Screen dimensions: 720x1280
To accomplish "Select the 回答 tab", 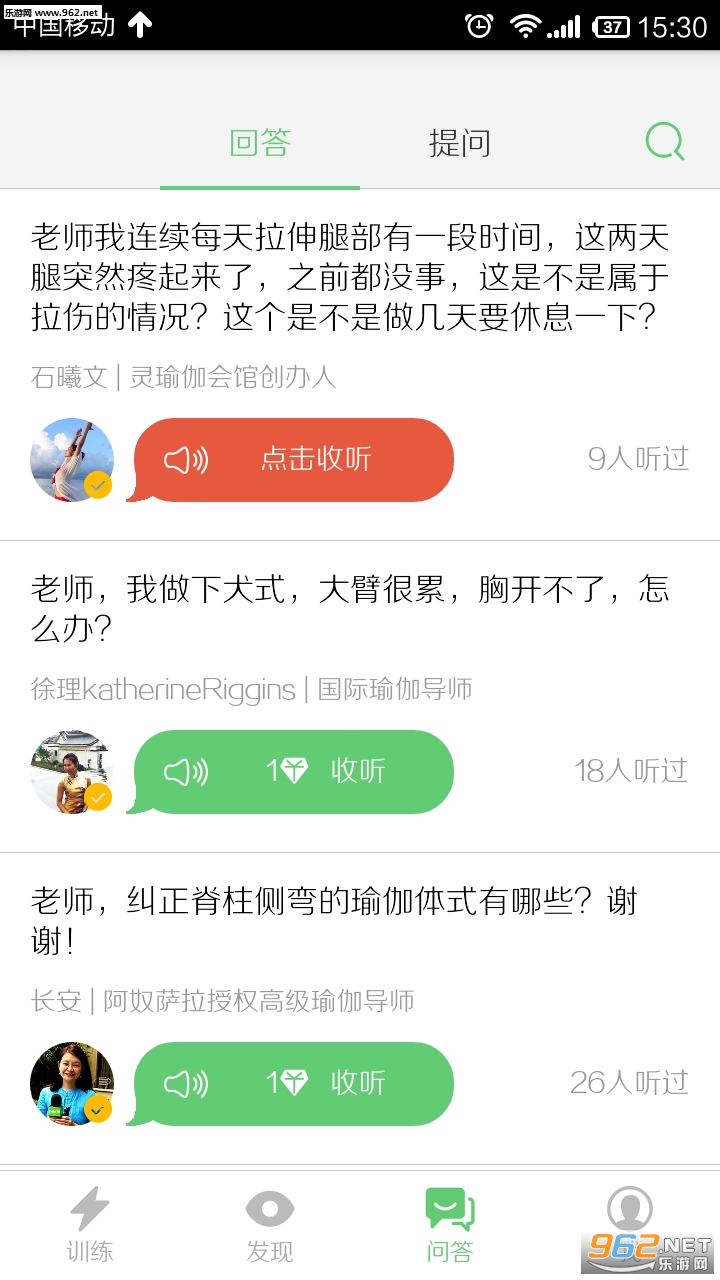I will pyautogui.click(x=260, y=143).
